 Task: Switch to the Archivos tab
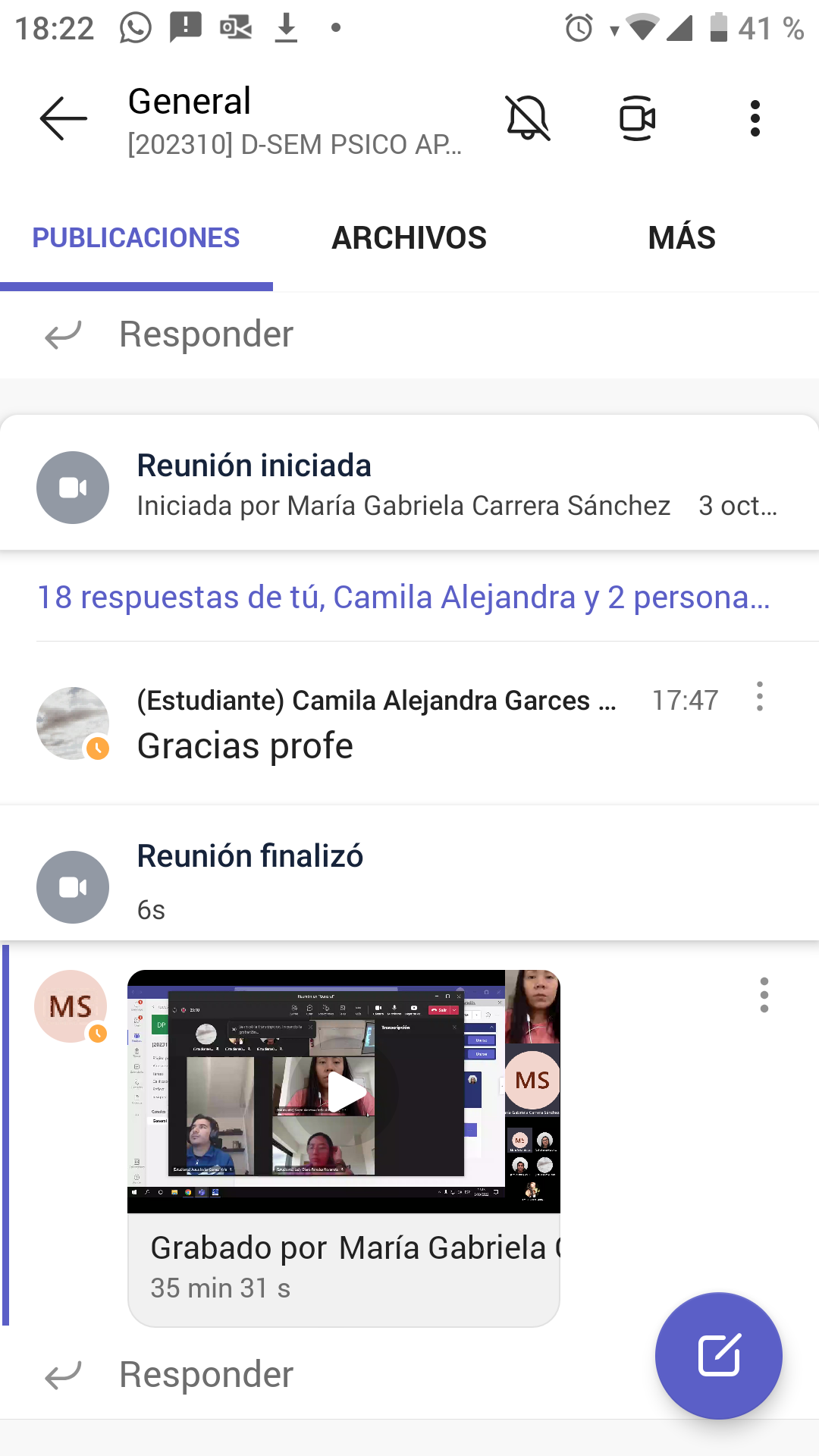point(409,238)
